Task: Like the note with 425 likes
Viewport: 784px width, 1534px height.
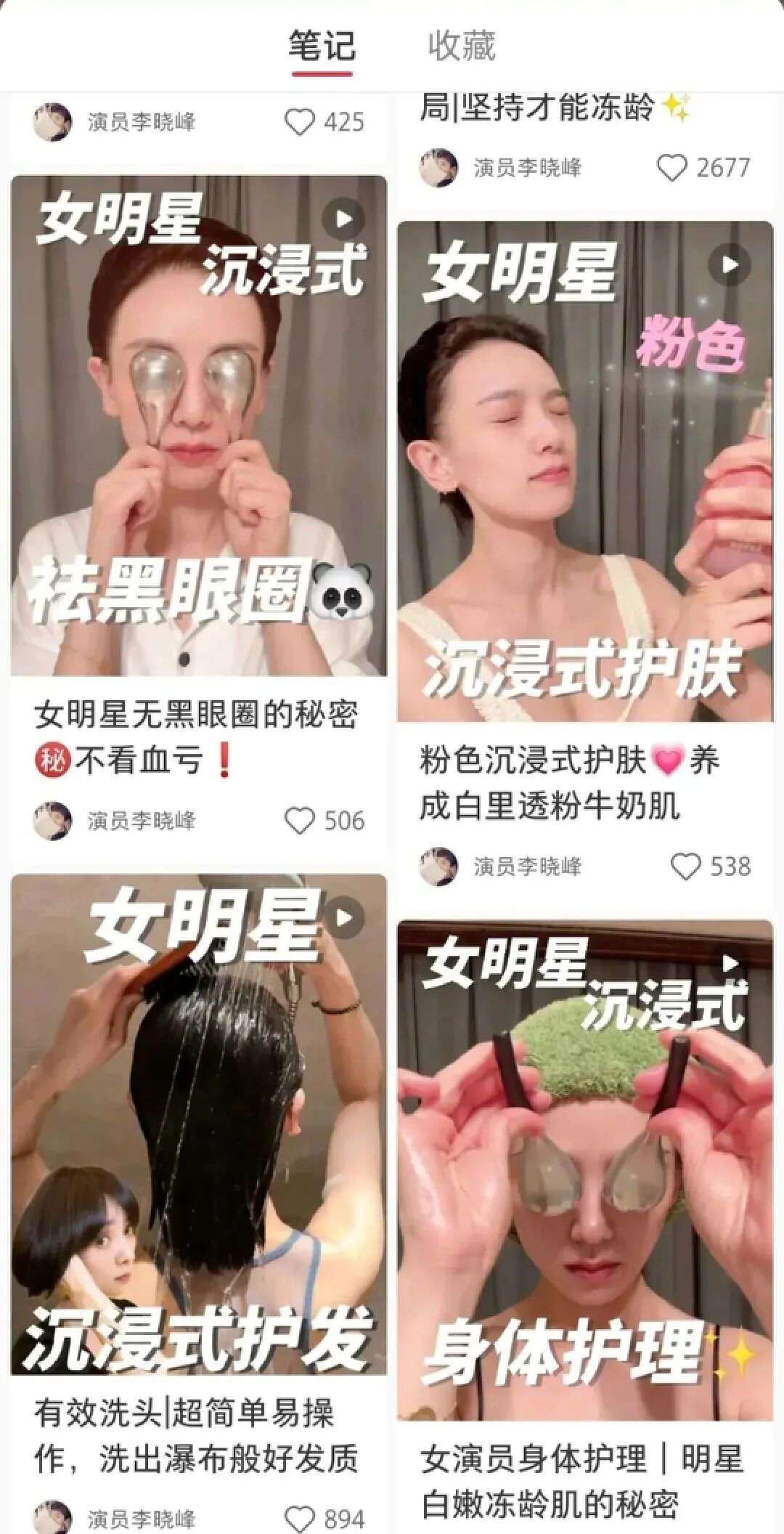Action: point(299,121)
